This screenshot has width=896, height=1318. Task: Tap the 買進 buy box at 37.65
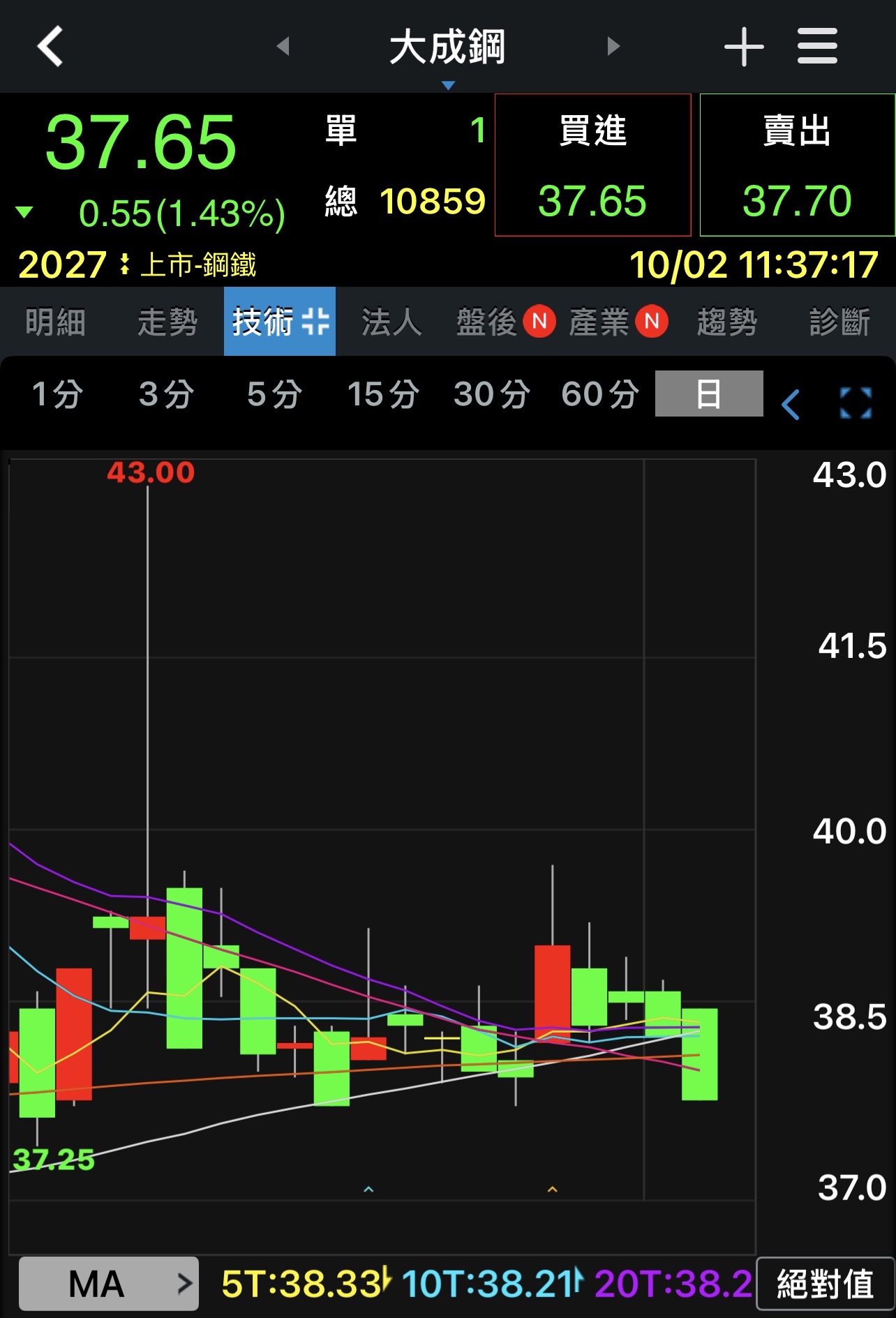click(x=592, y=165)
